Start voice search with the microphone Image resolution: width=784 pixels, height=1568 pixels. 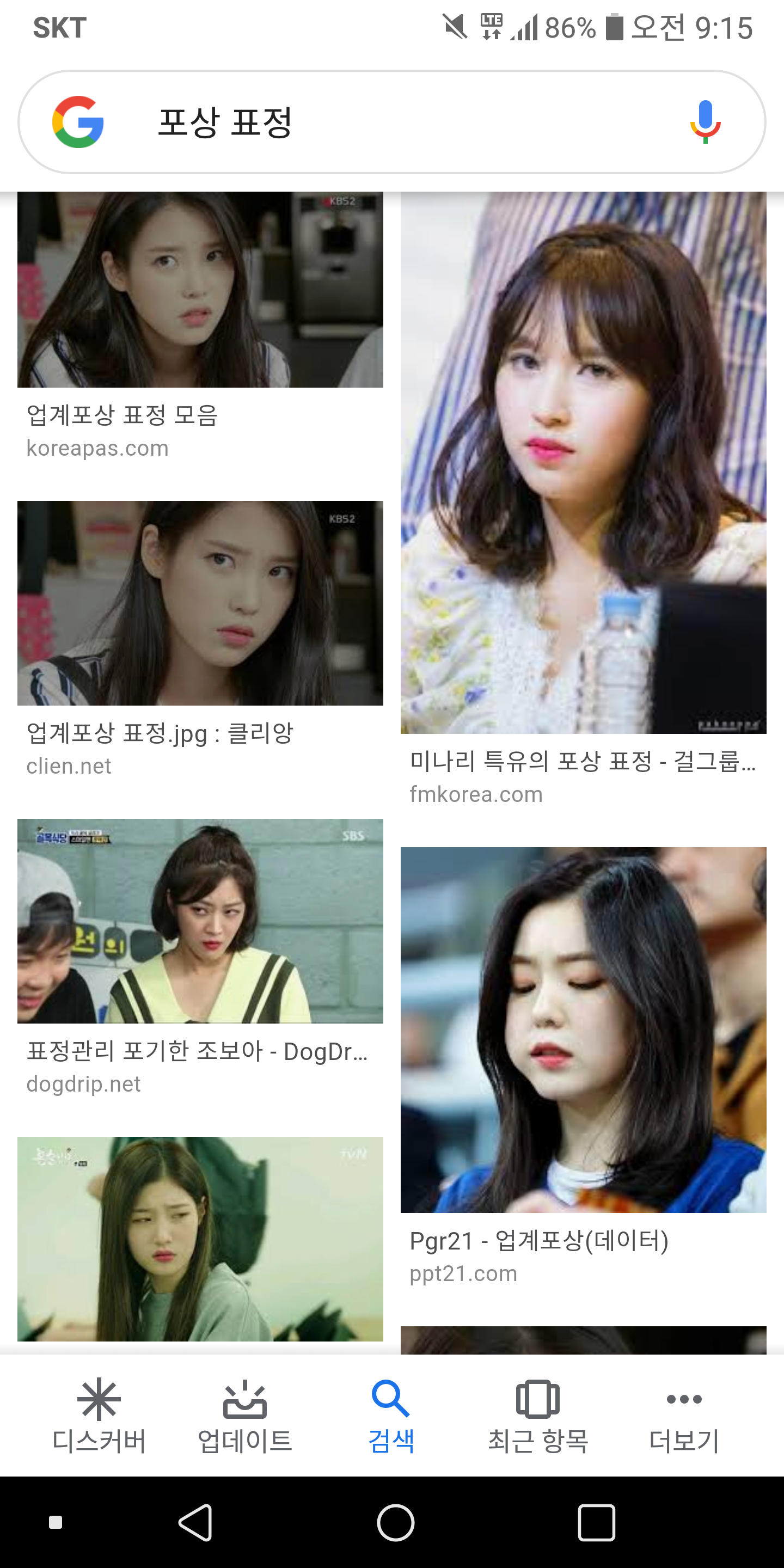coord(705,122)
